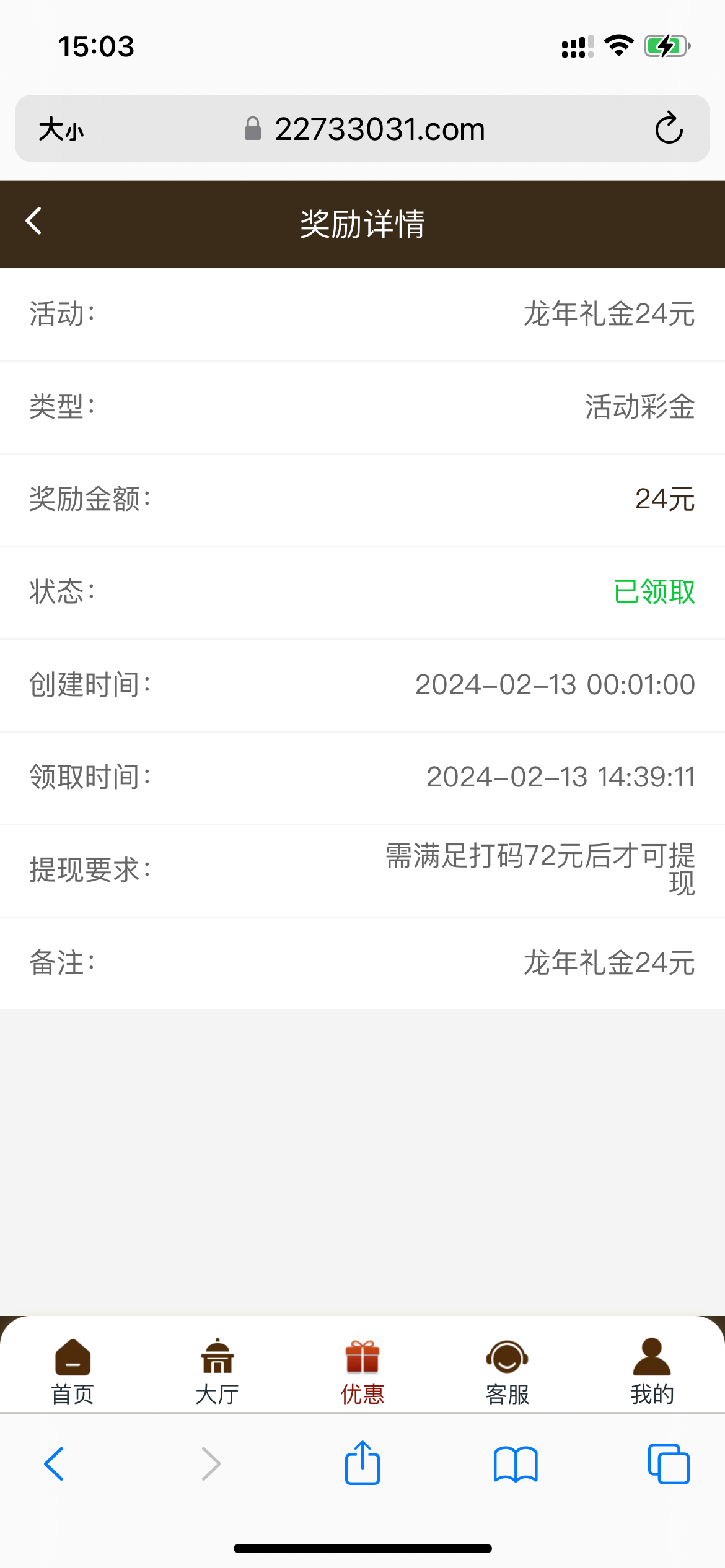The image size is (725, 1568).
Task: Switch to the 首页 tab
Action: pyautogui.click(x=72, y=1371)
